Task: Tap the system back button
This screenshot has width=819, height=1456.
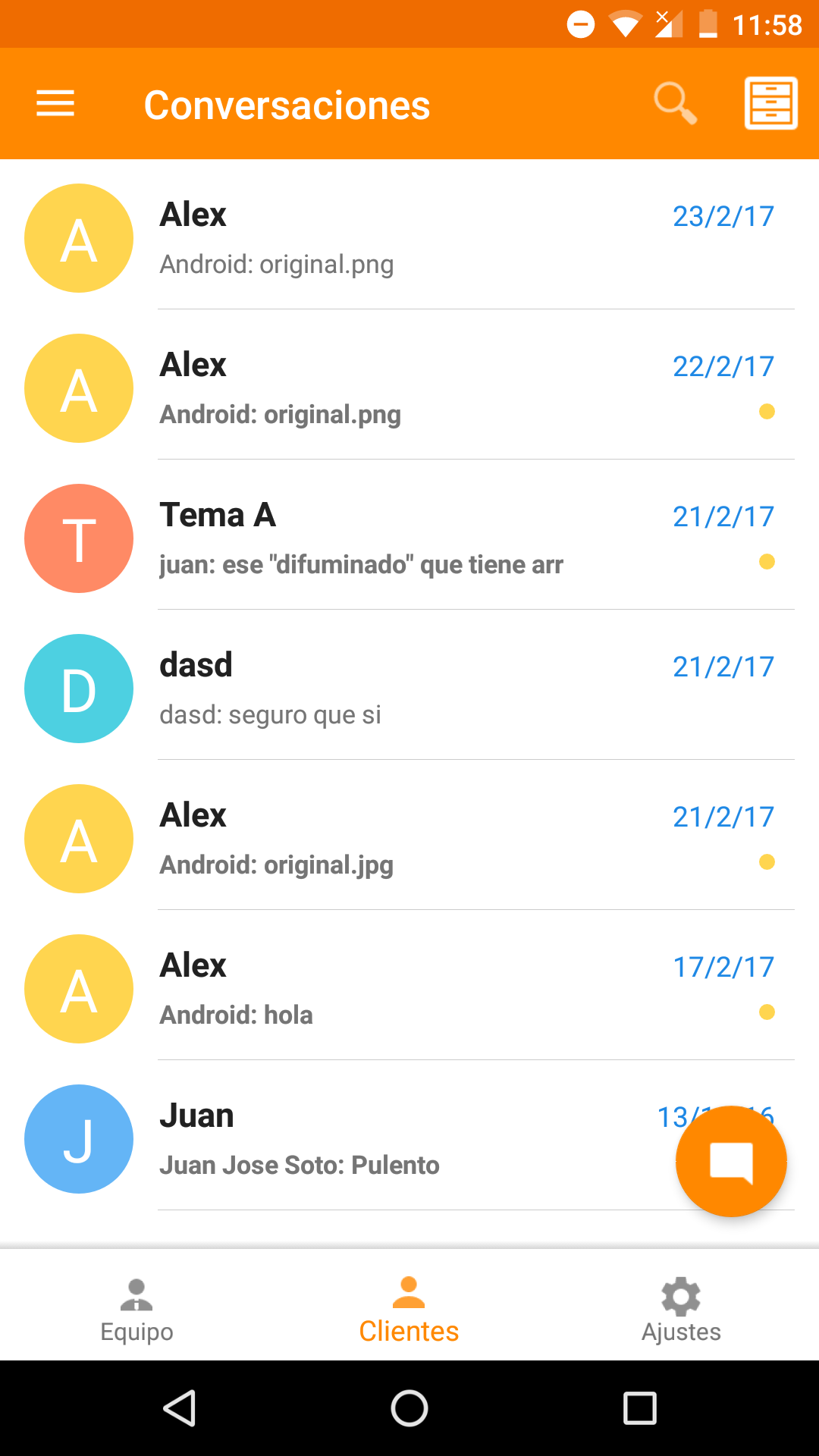Action: click(180, 1408)
